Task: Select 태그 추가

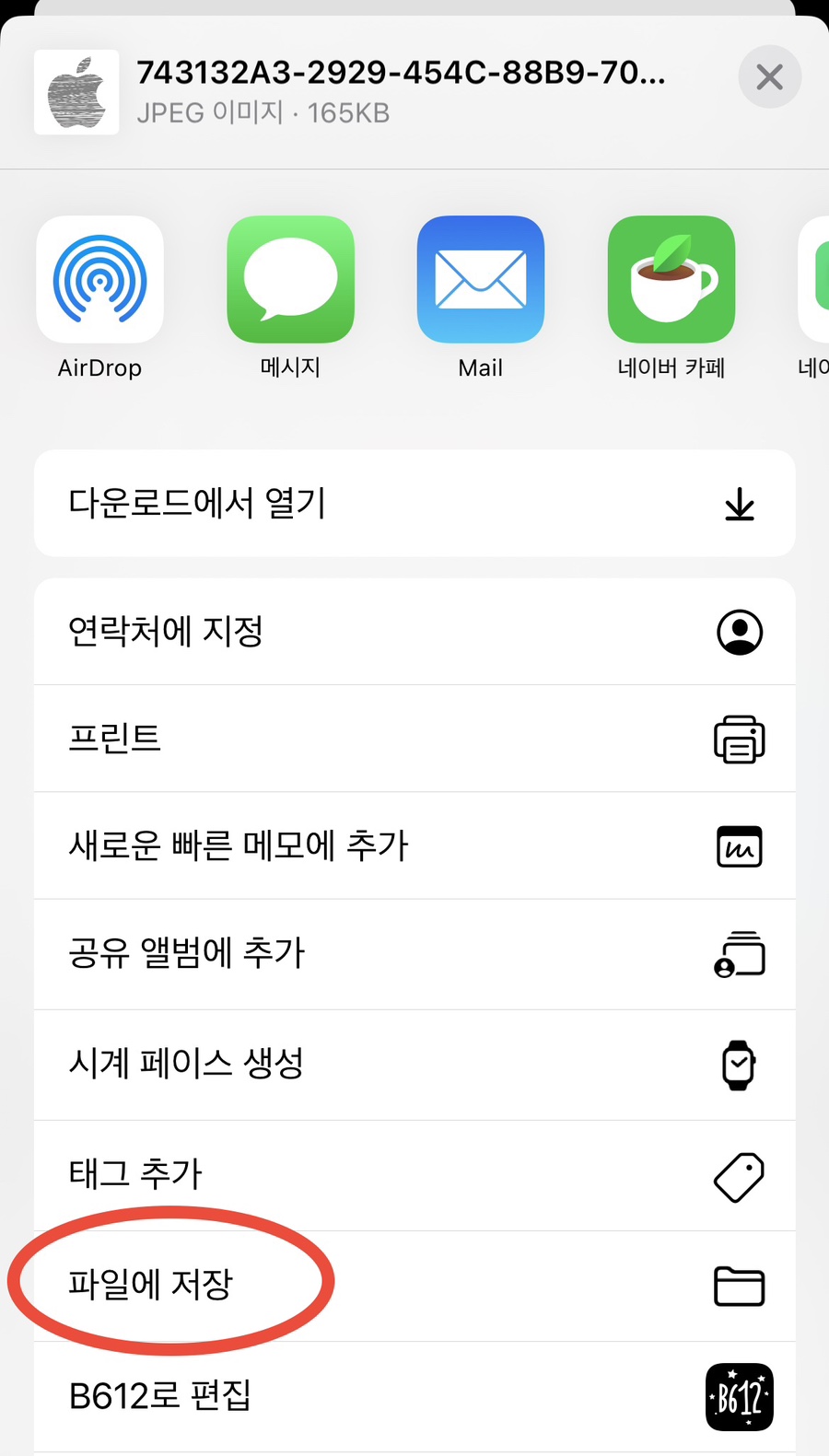Action: 414,1175
